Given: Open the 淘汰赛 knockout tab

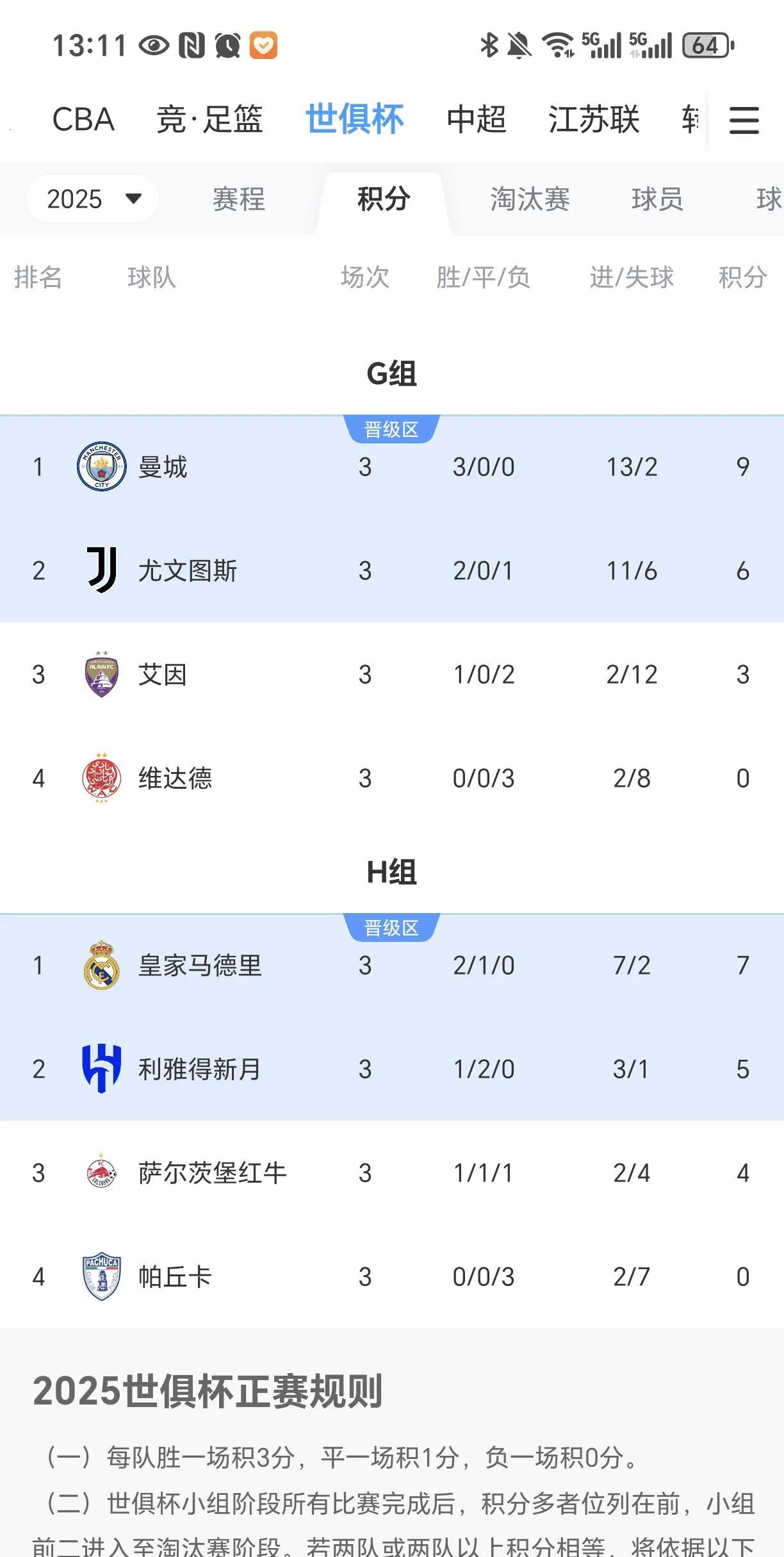Looking at the screenshot, I should 530,199.
